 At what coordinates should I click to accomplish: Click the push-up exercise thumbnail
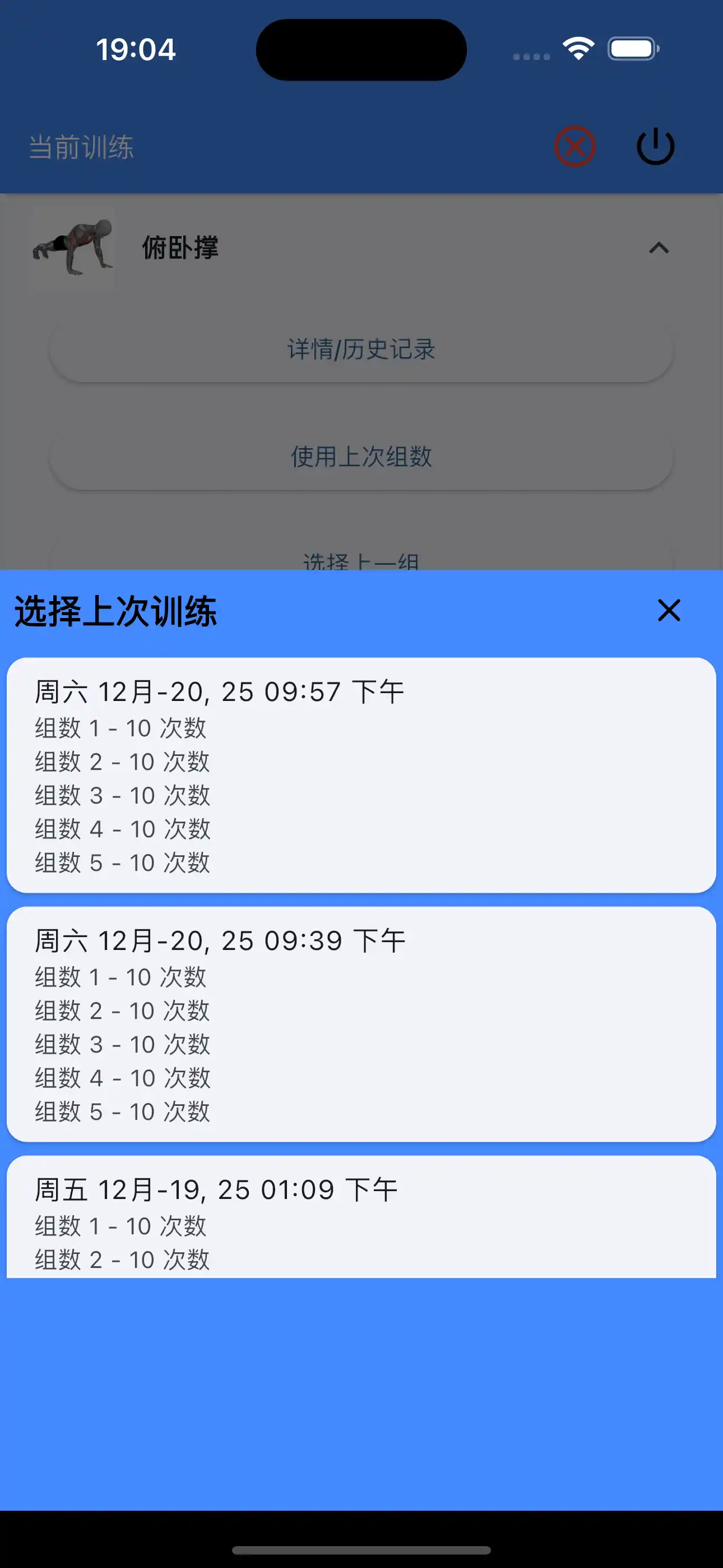(x=72, y=250)
